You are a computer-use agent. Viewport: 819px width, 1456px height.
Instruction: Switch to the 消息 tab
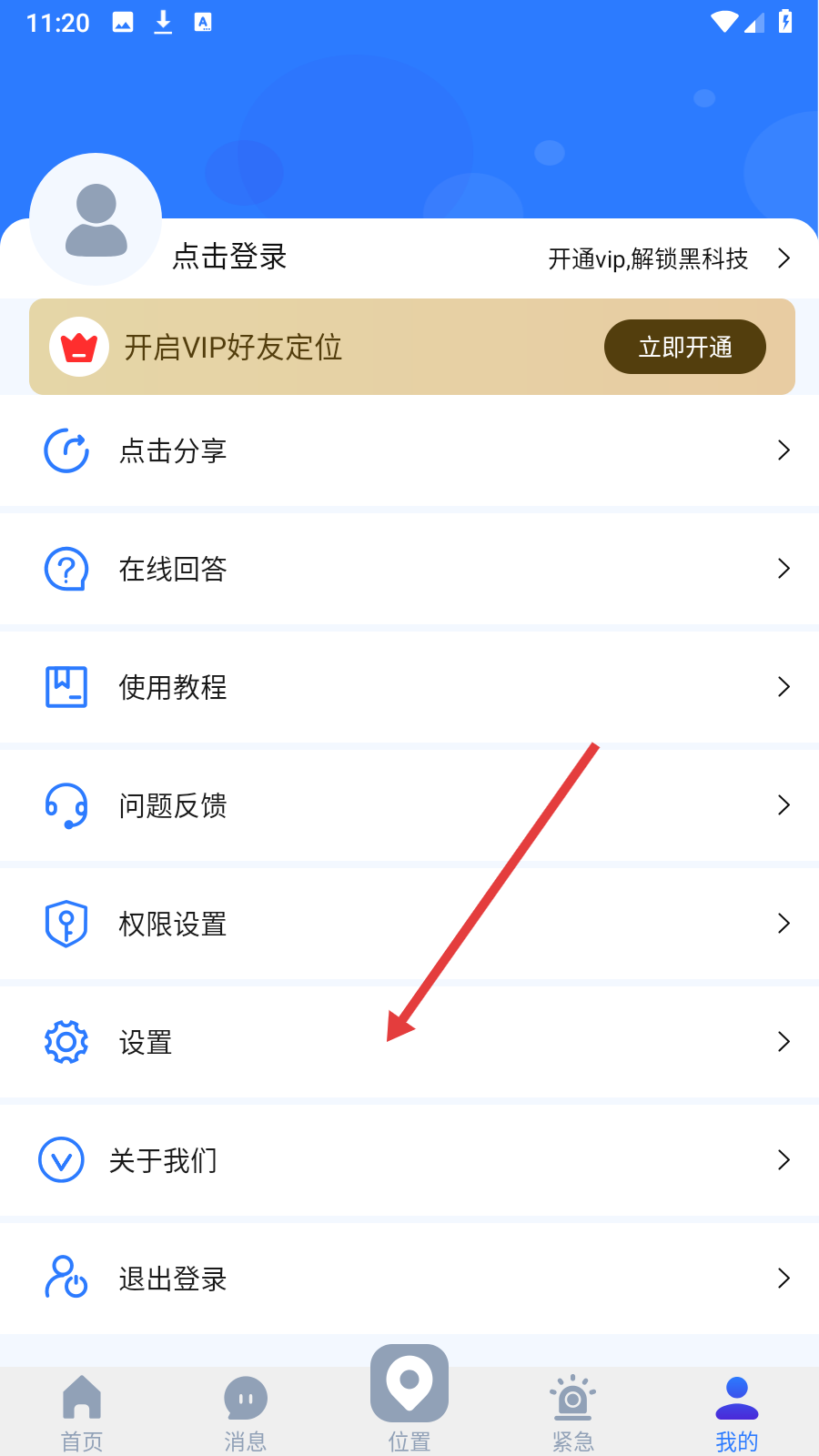coord(246,1413)
